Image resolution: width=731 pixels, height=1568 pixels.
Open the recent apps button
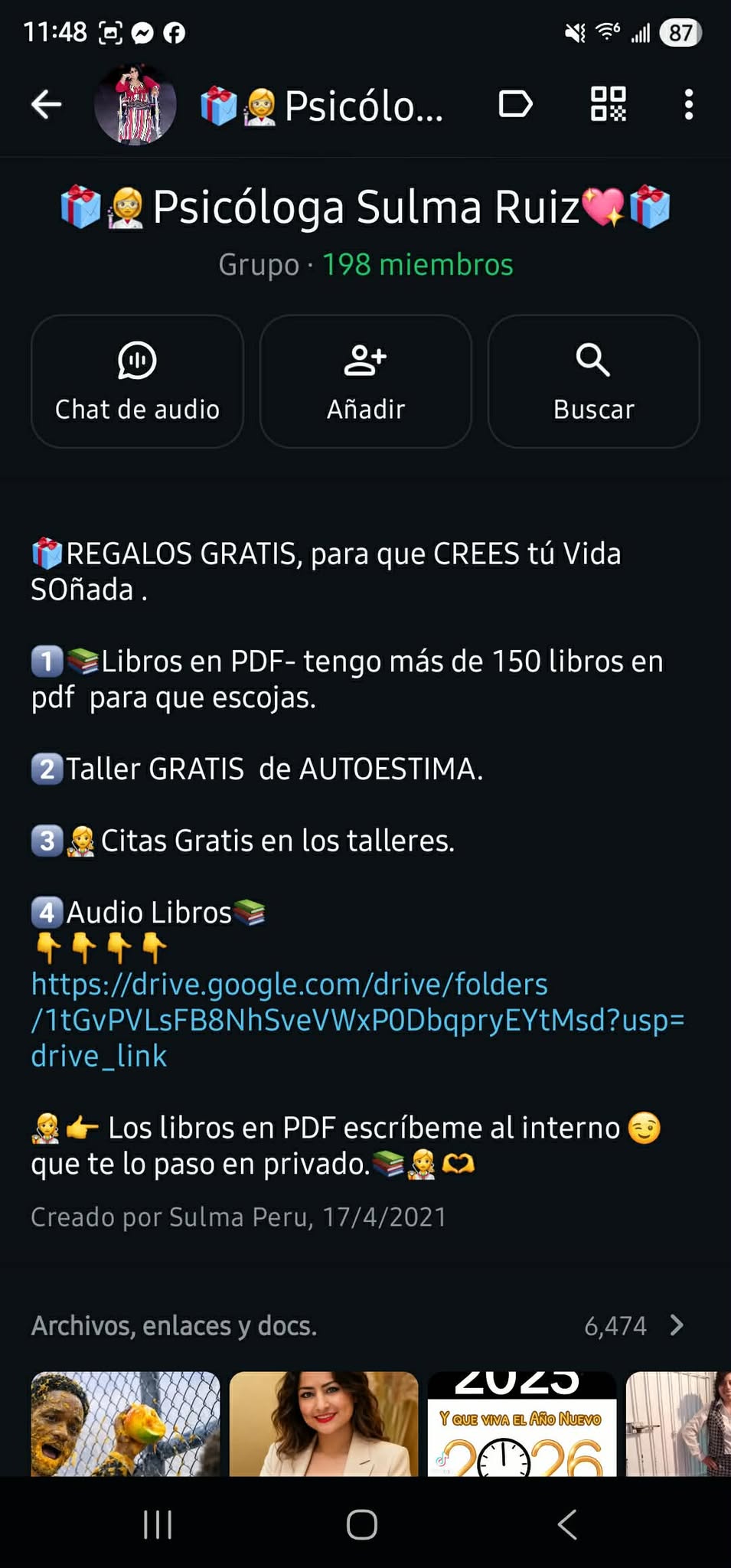(158, 1524)
